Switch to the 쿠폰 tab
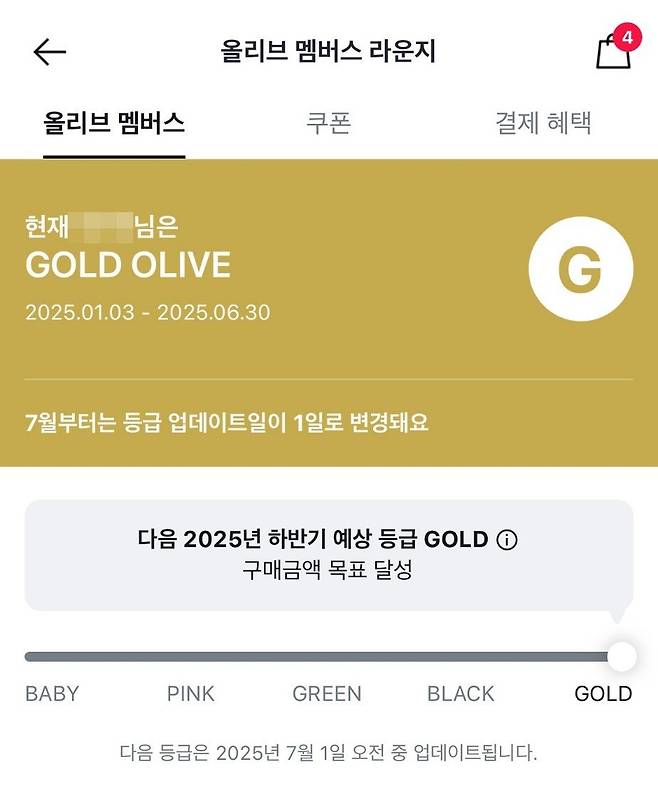The width and height of the screenshot is (658, 804). (328, 123)
